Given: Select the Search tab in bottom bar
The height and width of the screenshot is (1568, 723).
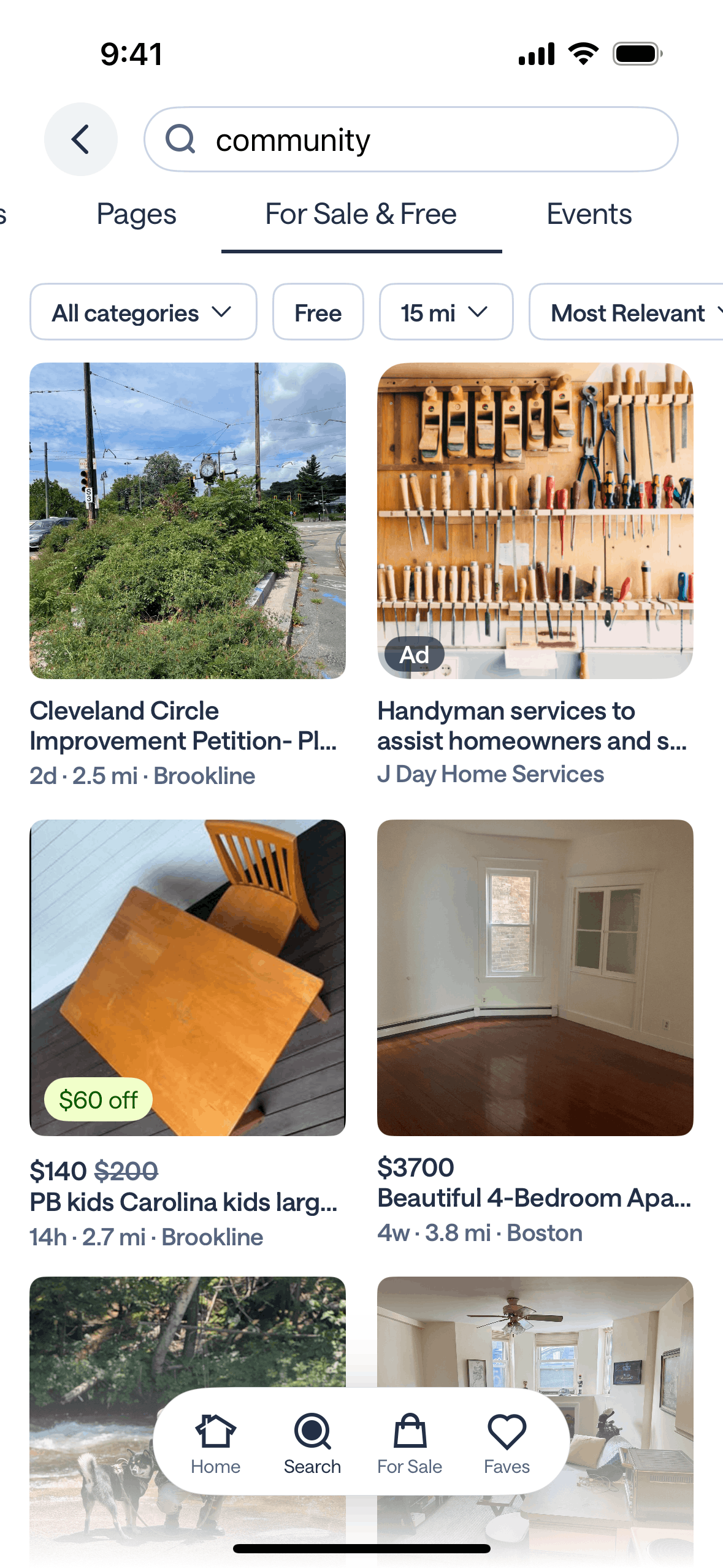Looking at the screenshot, I should (x=312, y=1443).
